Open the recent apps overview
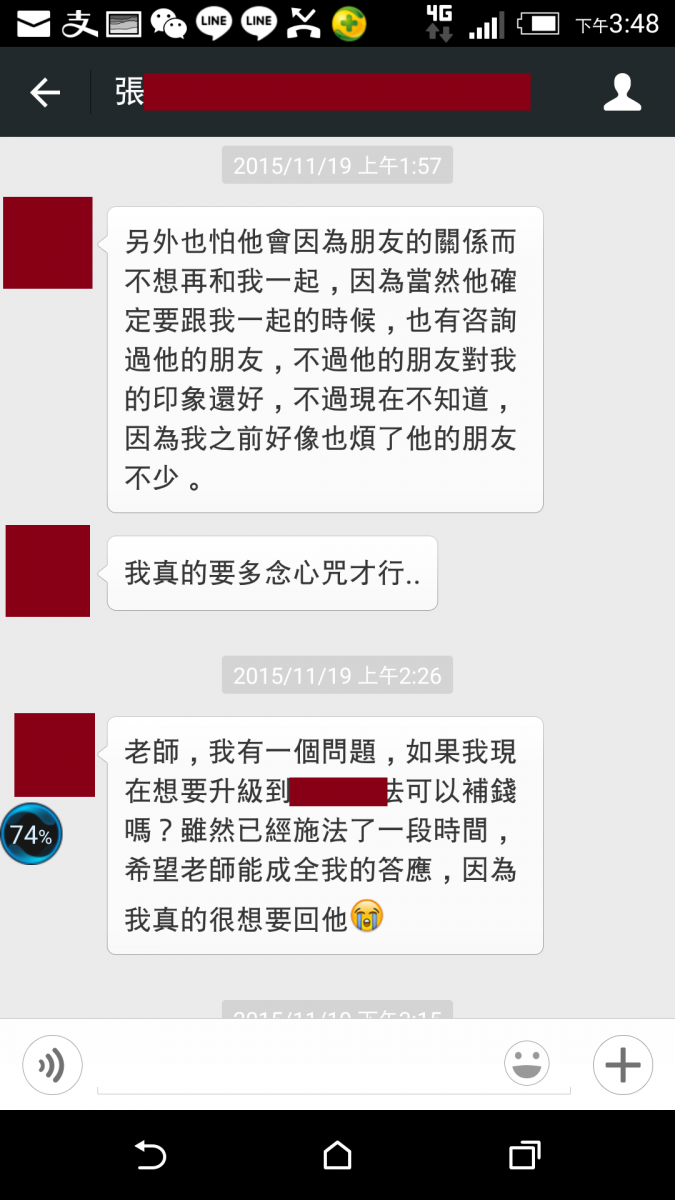 point(524,1156)
